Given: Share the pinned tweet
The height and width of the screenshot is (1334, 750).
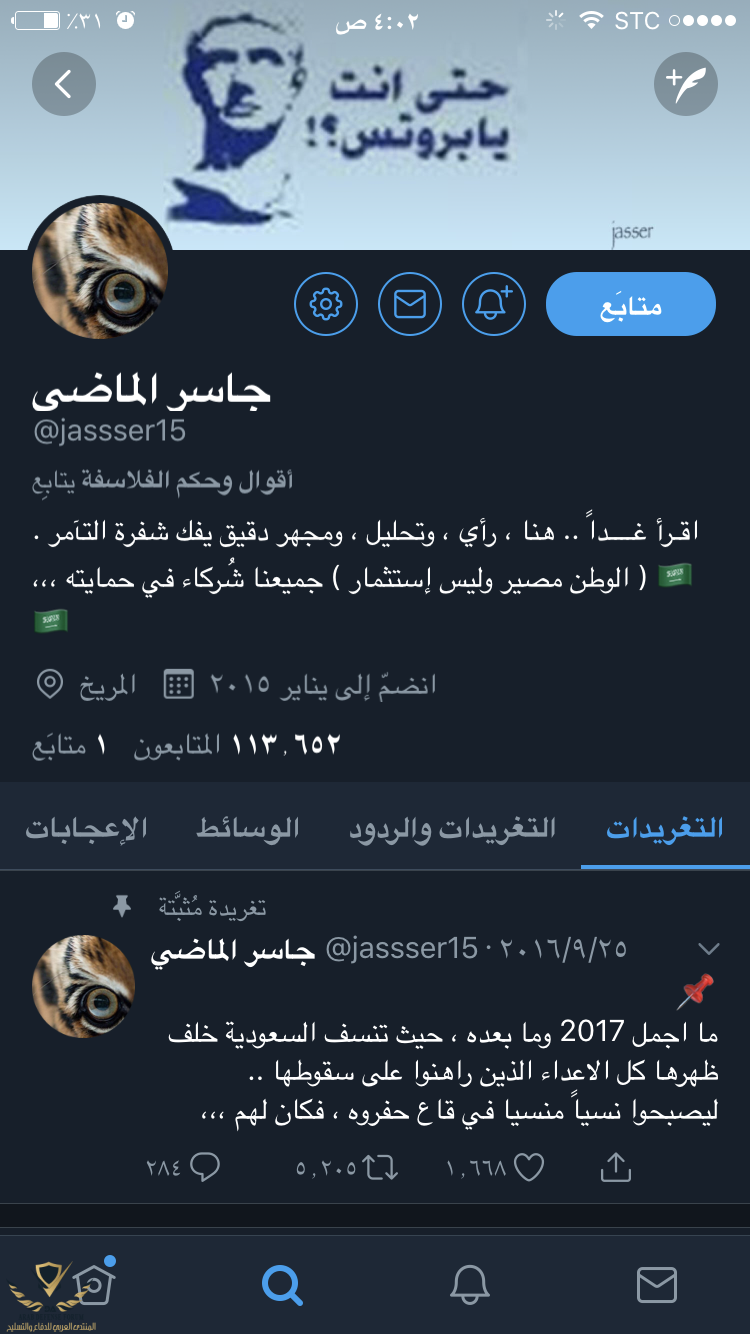Looking at the screenshot, I should click(x=616, y=1166).
